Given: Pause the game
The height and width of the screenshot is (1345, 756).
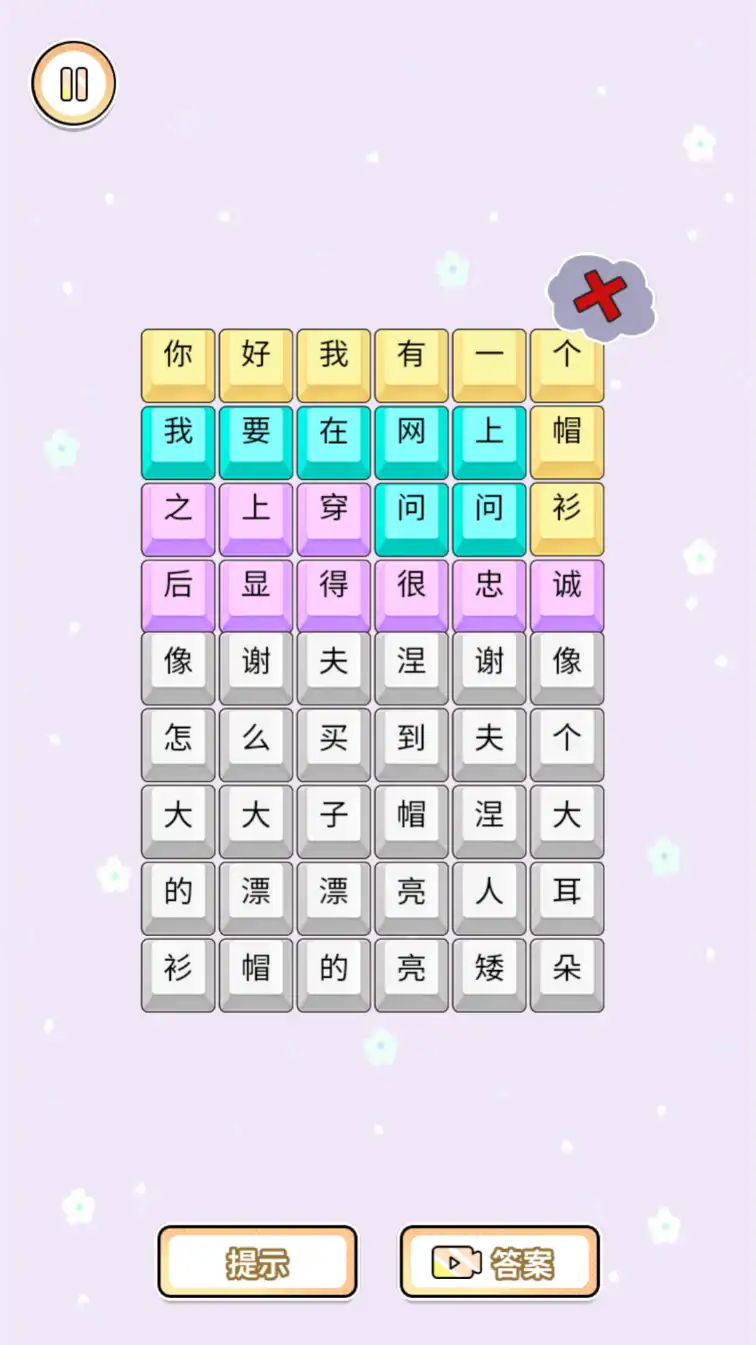Looking at the screenshot, I should (74, 84).
